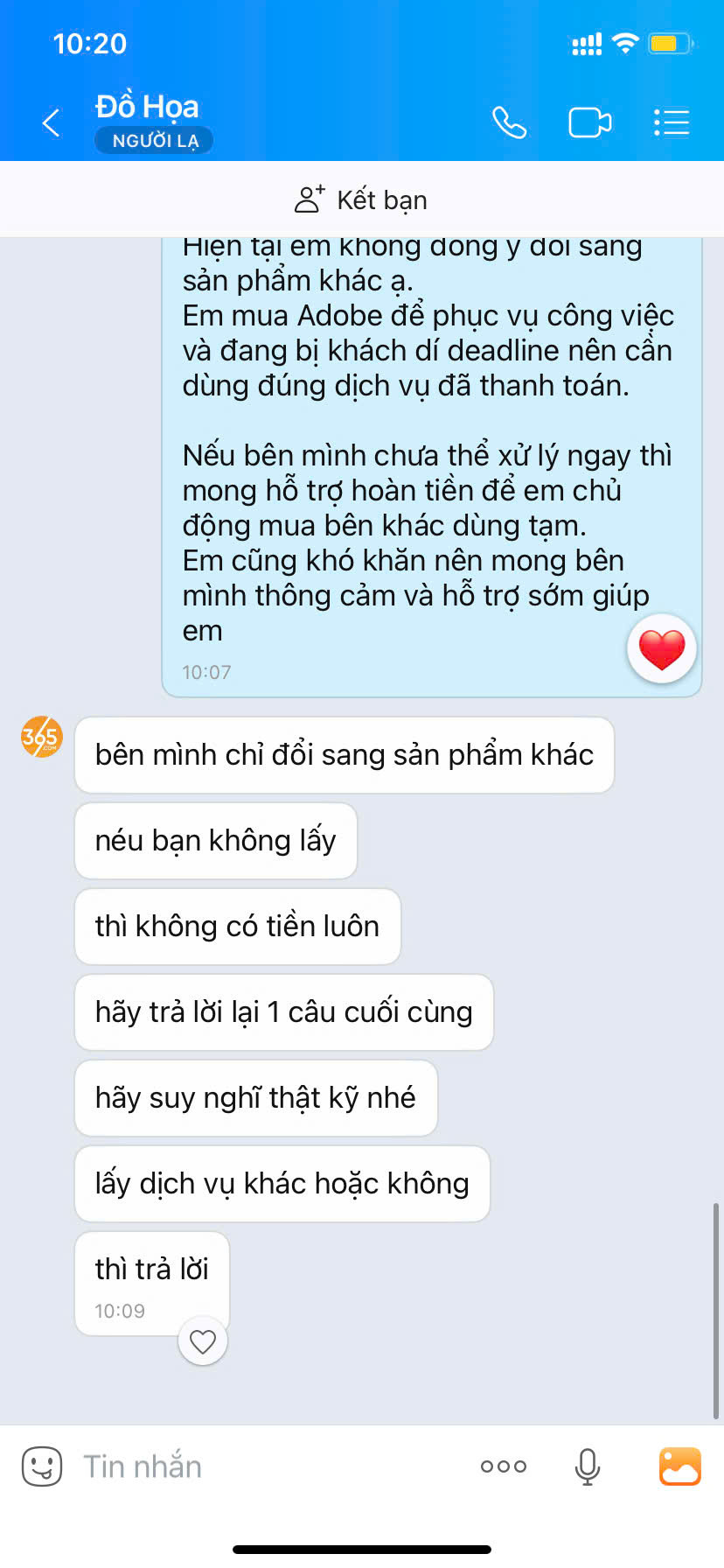Attach a photo with the orange image icon

tap(680, 1466)
